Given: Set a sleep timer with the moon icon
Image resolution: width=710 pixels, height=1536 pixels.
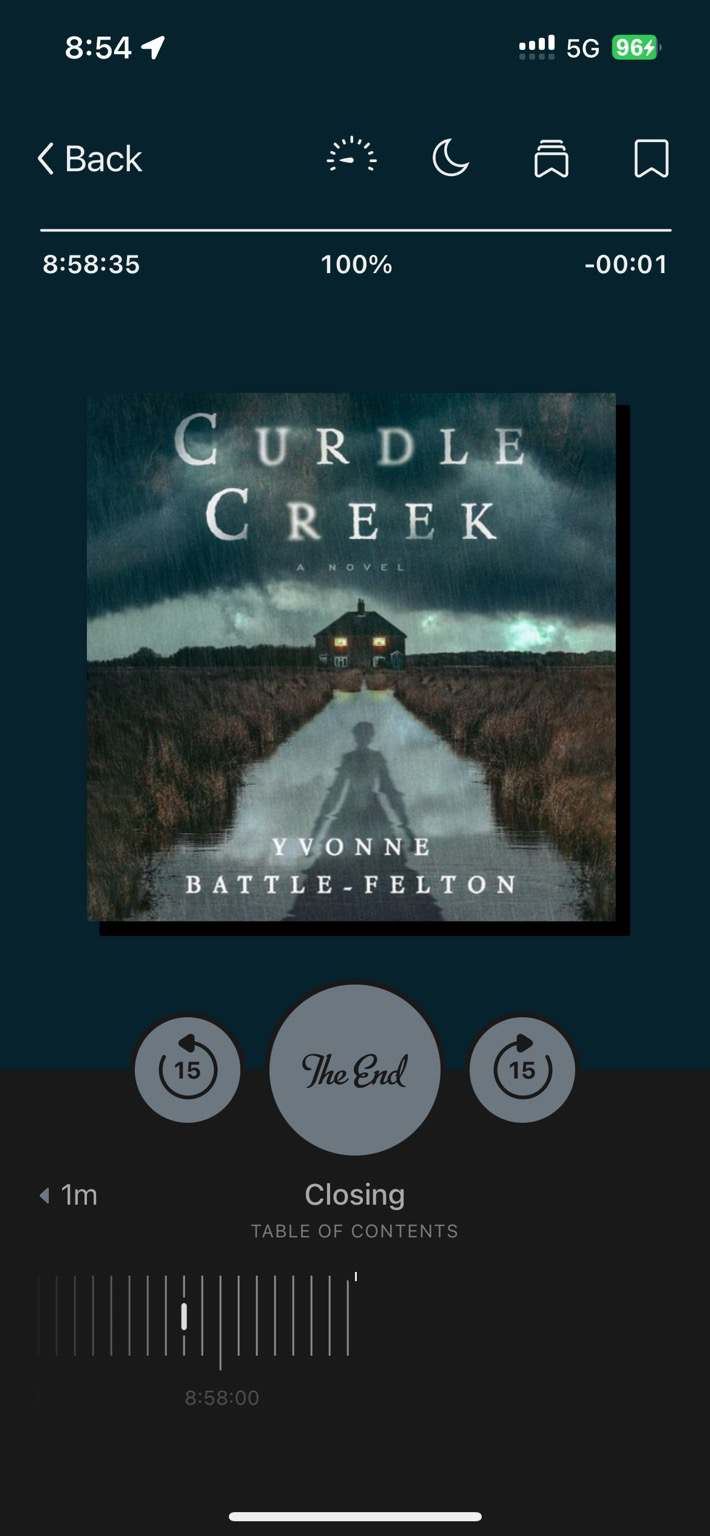Looking at the screenshot, I should [x=450, y=158].
